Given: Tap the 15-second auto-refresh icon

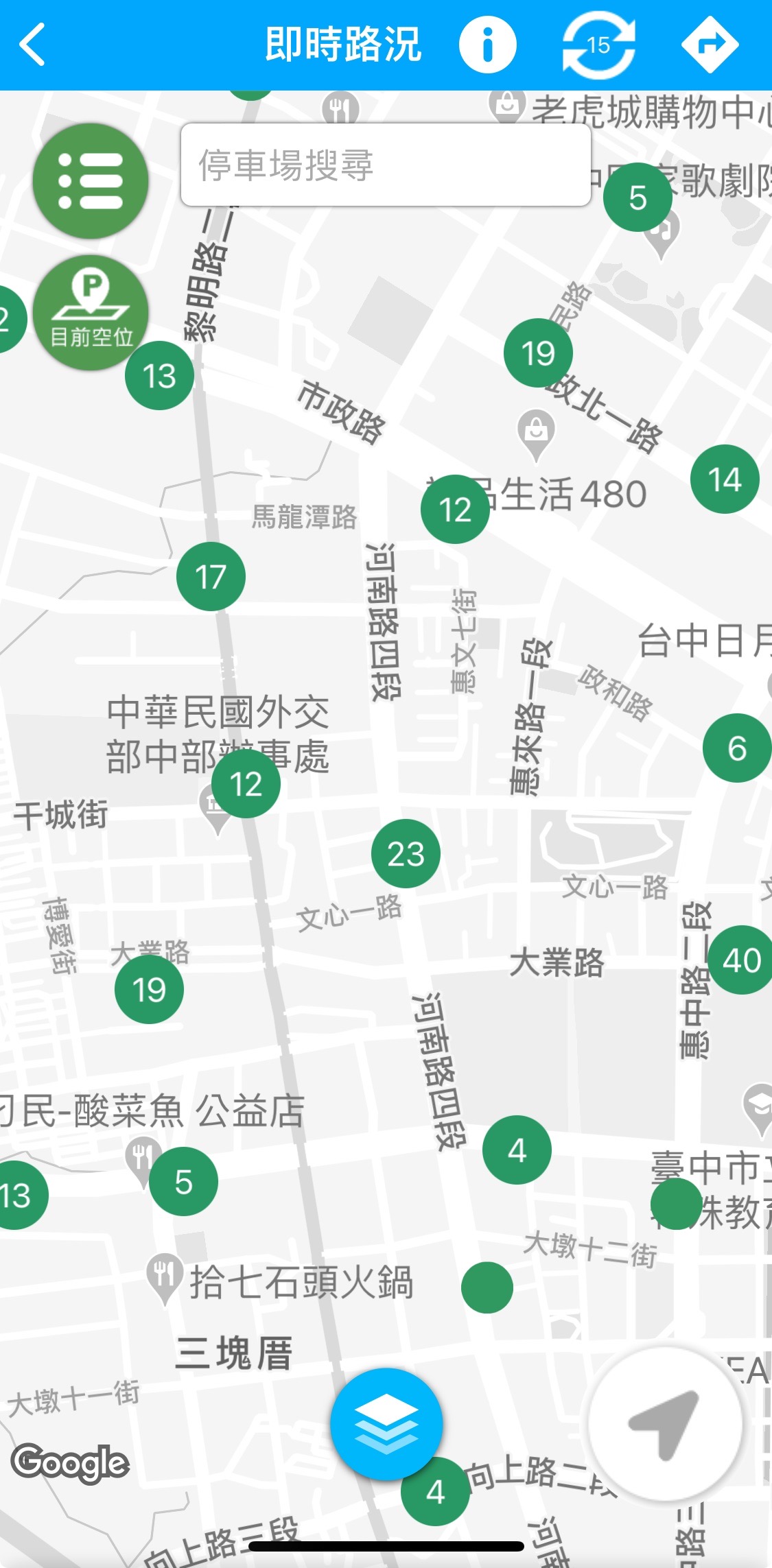Looking at the screenshot, I should click(598, 45).
